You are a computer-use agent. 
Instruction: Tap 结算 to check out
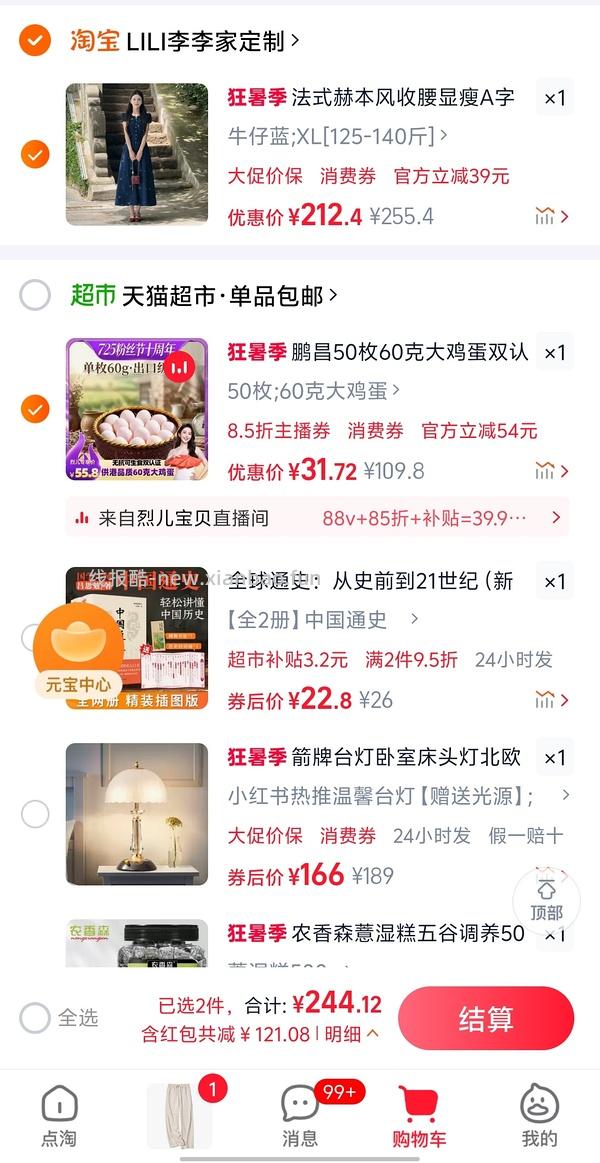point(486,1018)
